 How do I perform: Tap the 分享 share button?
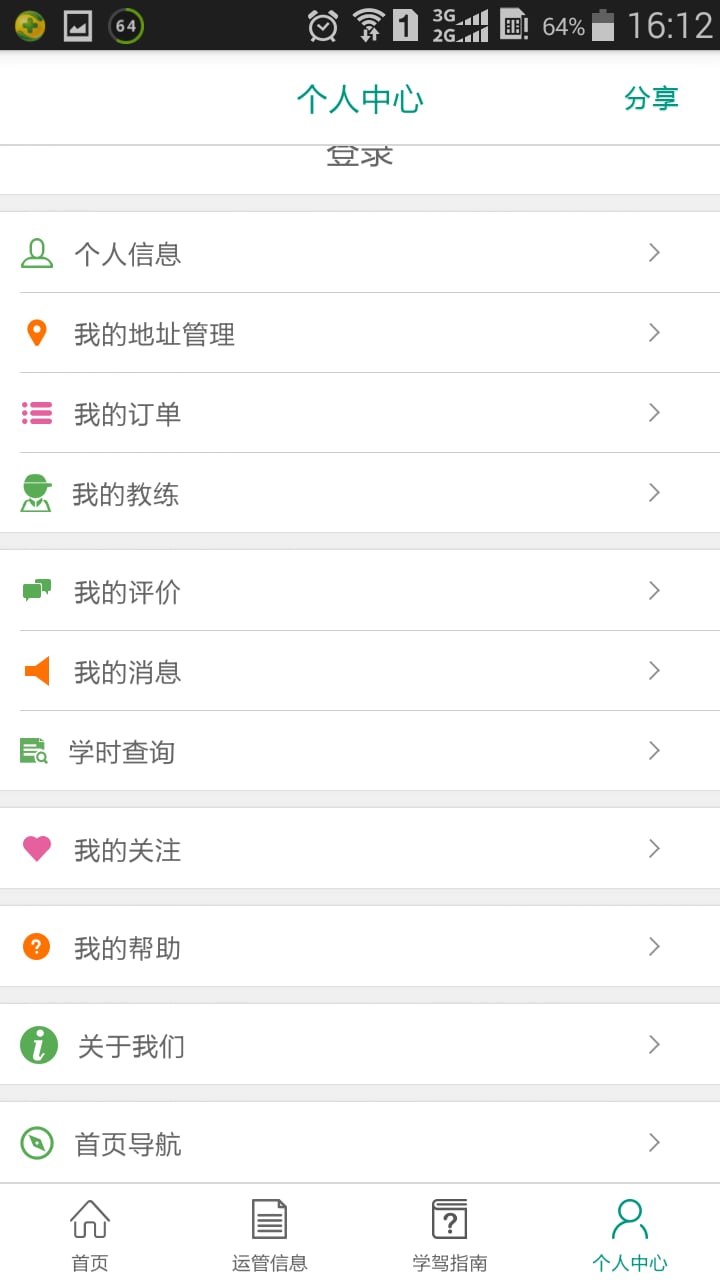(652, 99)
